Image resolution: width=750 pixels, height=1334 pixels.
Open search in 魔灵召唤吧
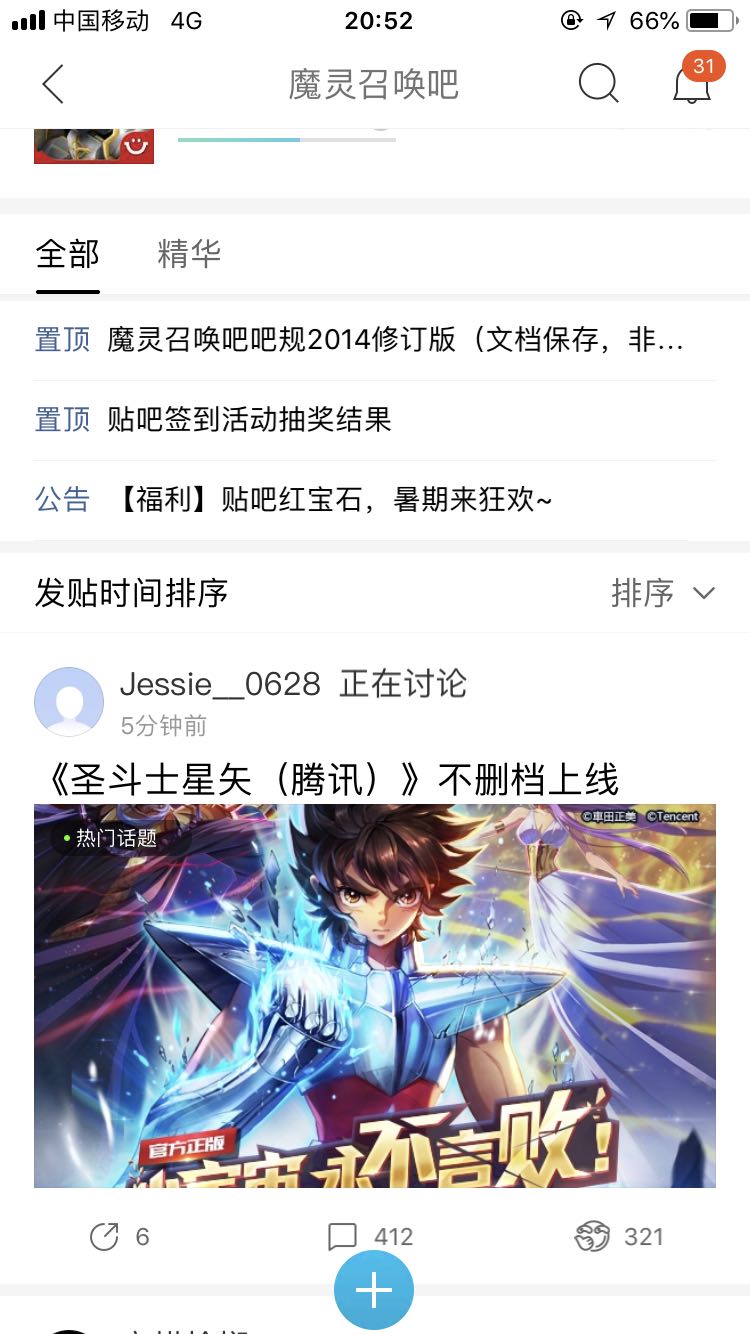coord(598,85)
